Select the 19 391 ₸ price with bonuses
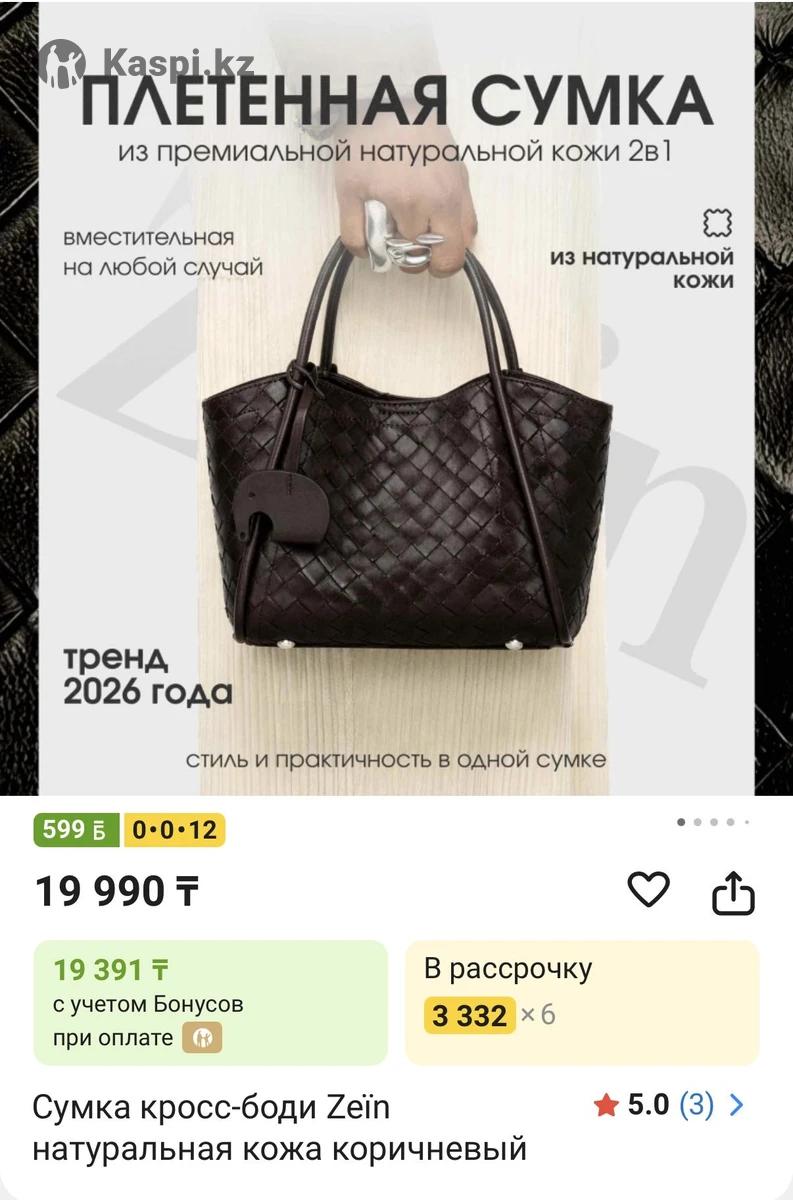This screenshot has width=793, height=1200. coord(210,1002)
